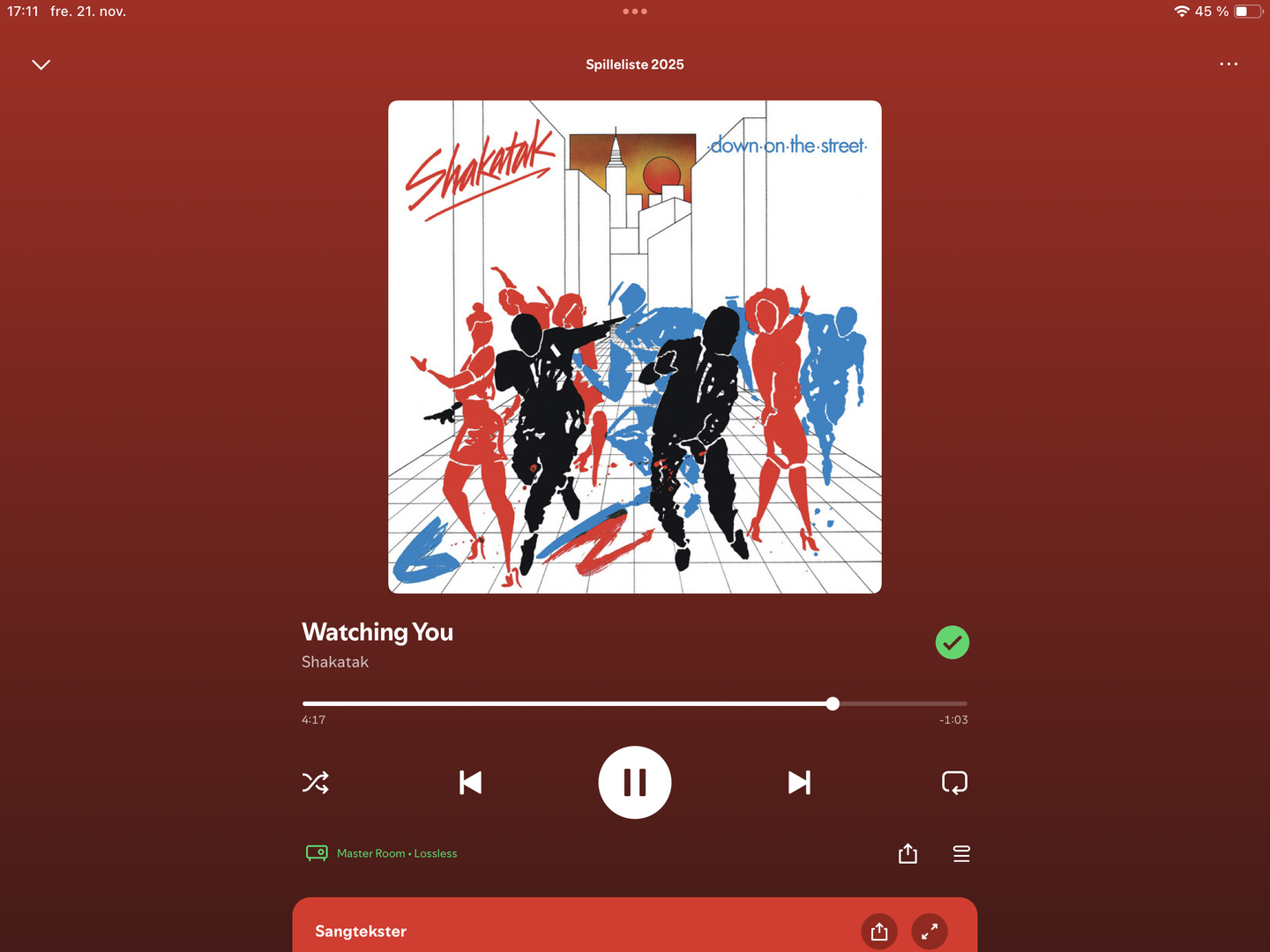The width and height of the screenshot is (1270, 952).
Task: Remove Watching You from liked songs
Action: [x=952, y=643]
